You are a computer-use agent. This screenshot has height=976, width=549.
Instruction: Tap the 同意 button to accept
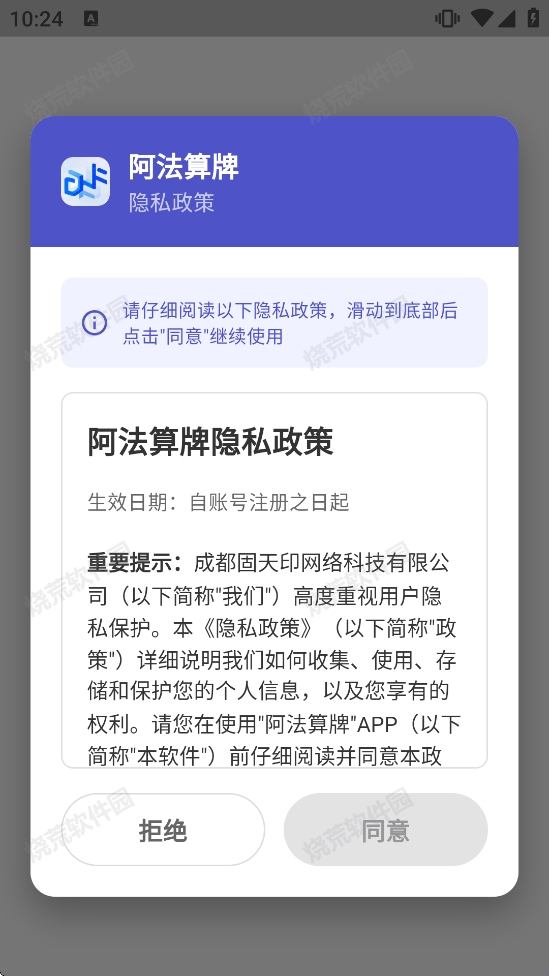click(x=385, y=829)
